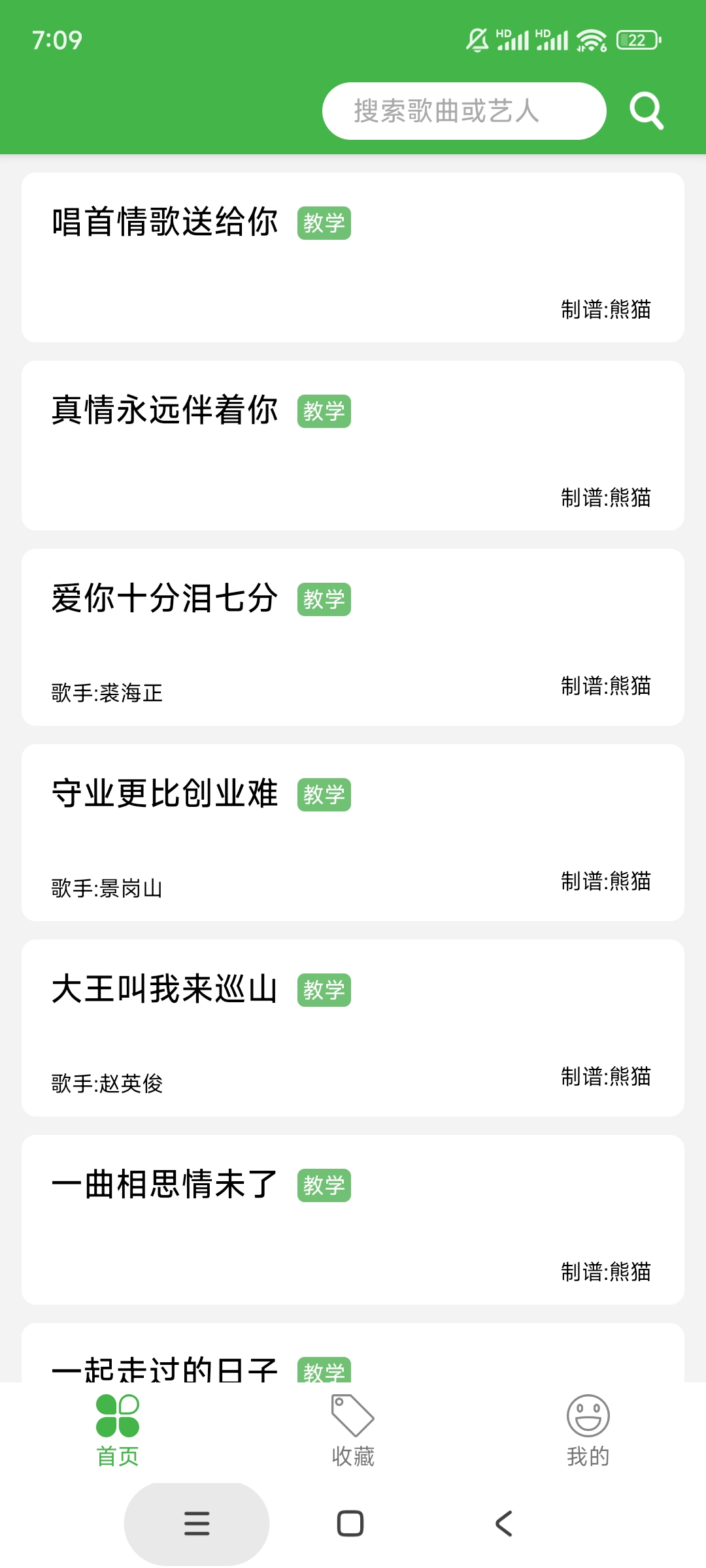Open the song 一曲相思情未了

353,1220
